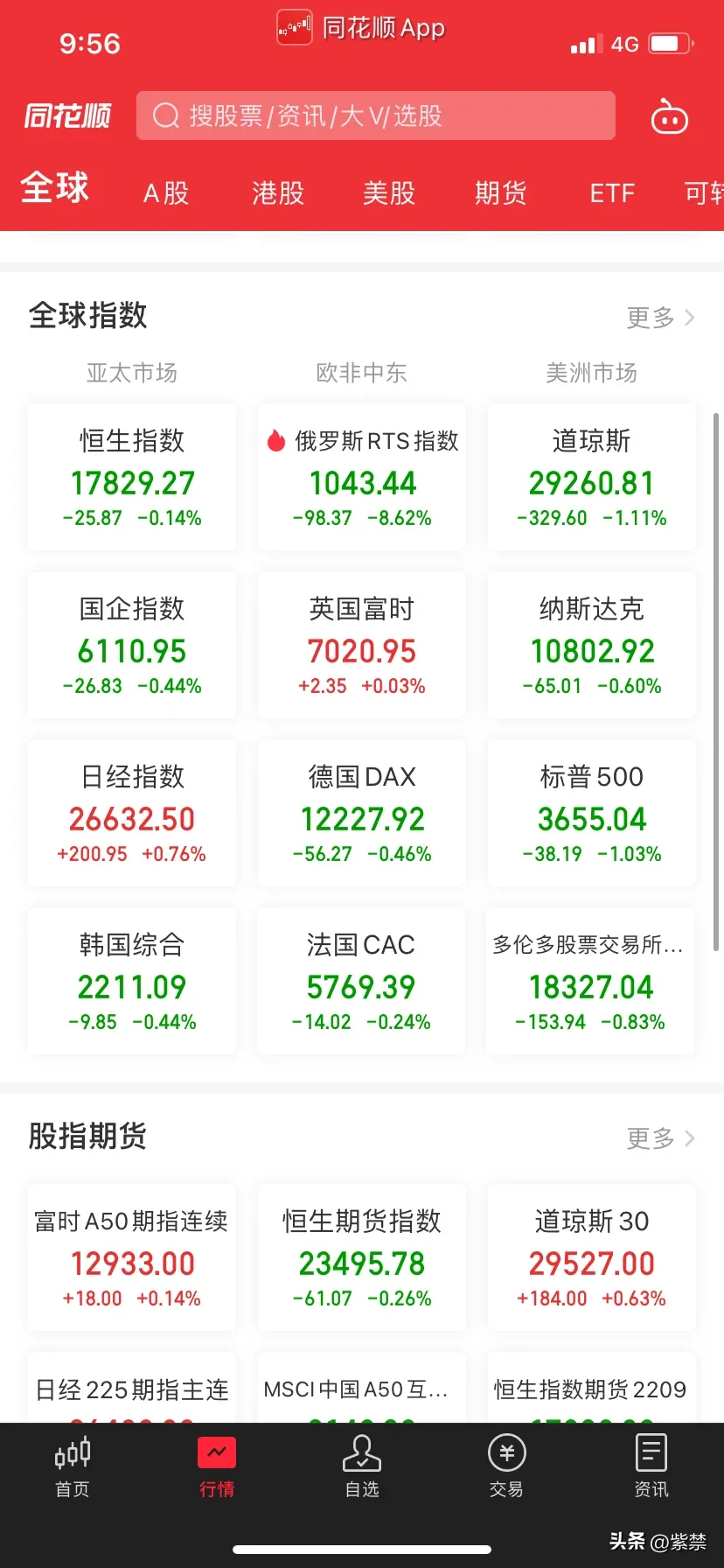The height and width of the screenshot is (1568, 724).
Task: Open the 道琼斯 index card
Action: coord(592,478)
